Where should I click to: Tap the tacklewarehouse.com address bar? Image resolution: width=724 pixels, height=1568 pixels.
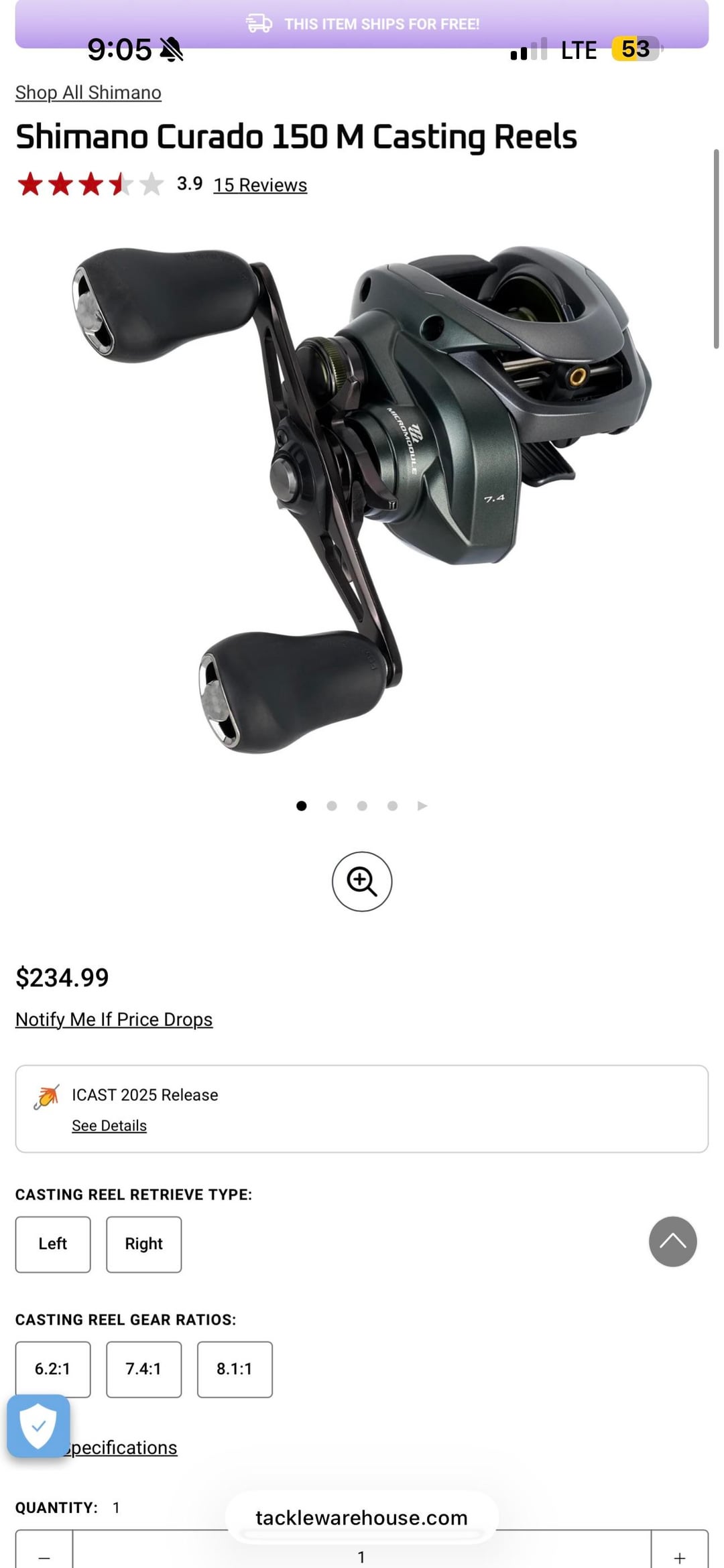tap(362, 1518)
